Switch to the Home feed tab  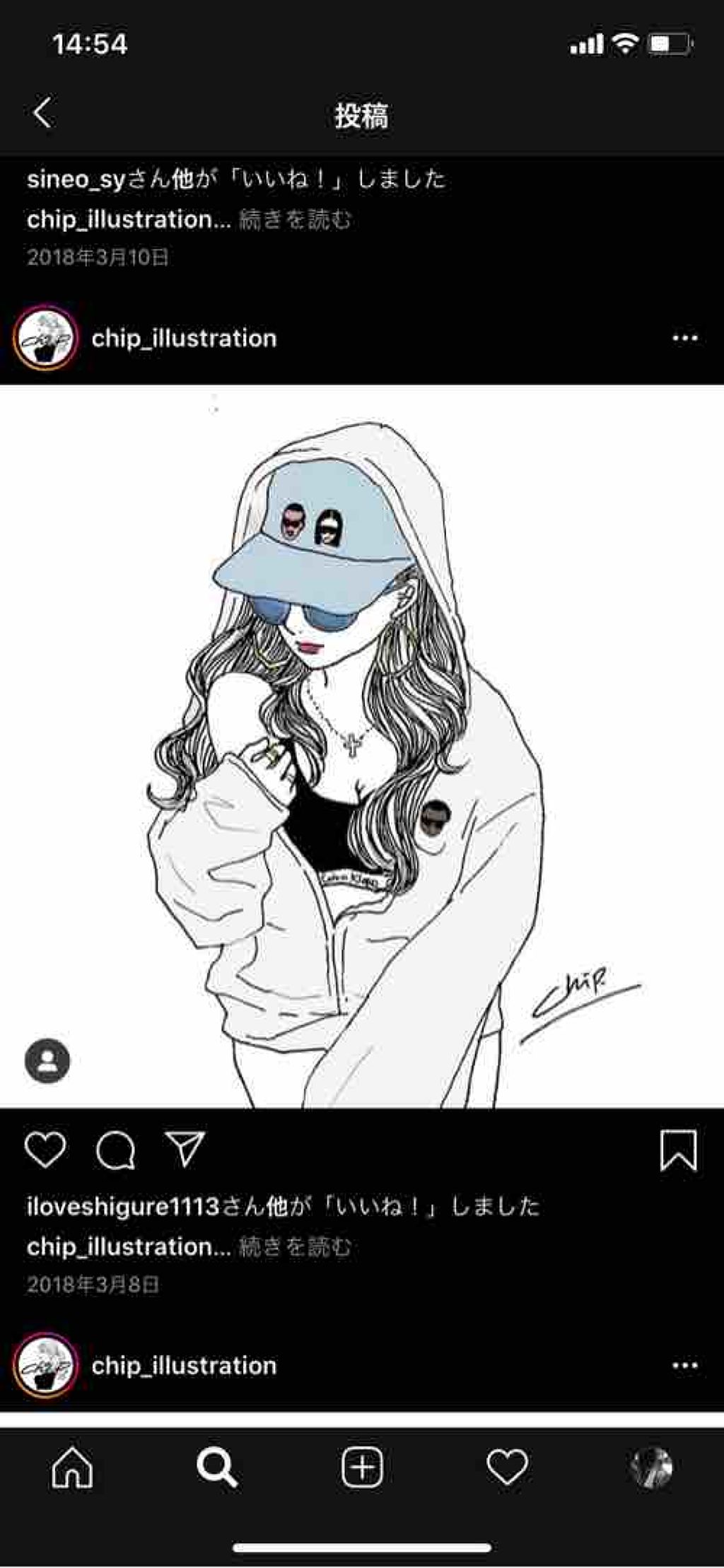coord(72,1468)
